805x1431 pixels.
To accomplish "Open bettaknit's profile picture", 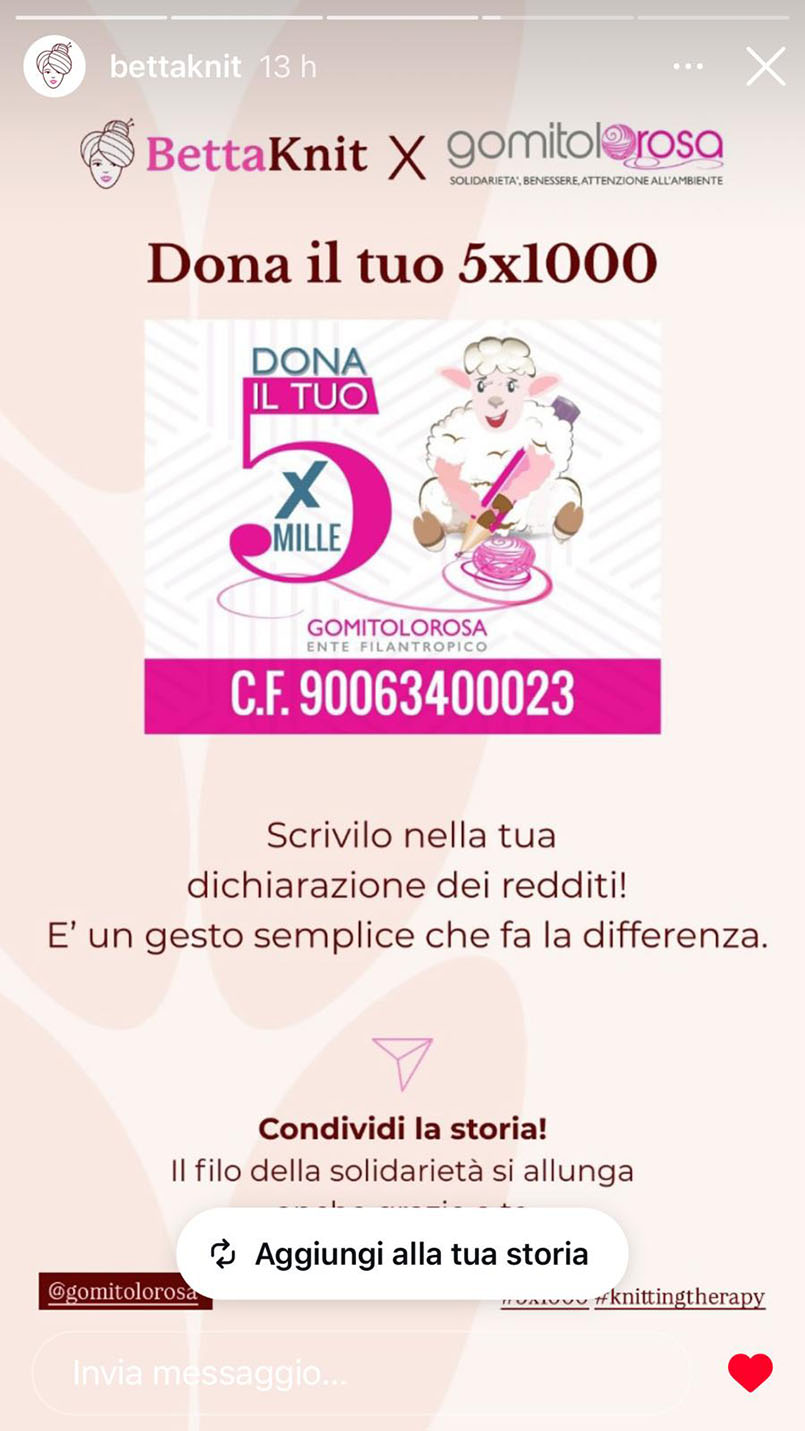I will (x=54, y=66).
